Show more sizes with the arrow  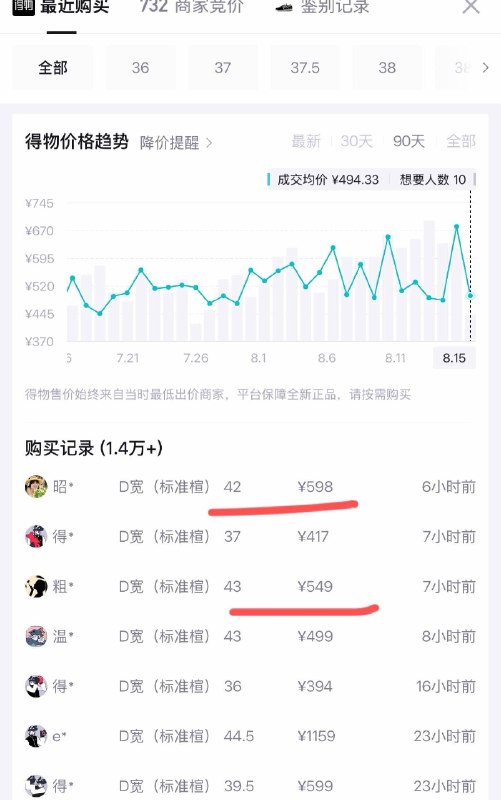coord(485,67)
